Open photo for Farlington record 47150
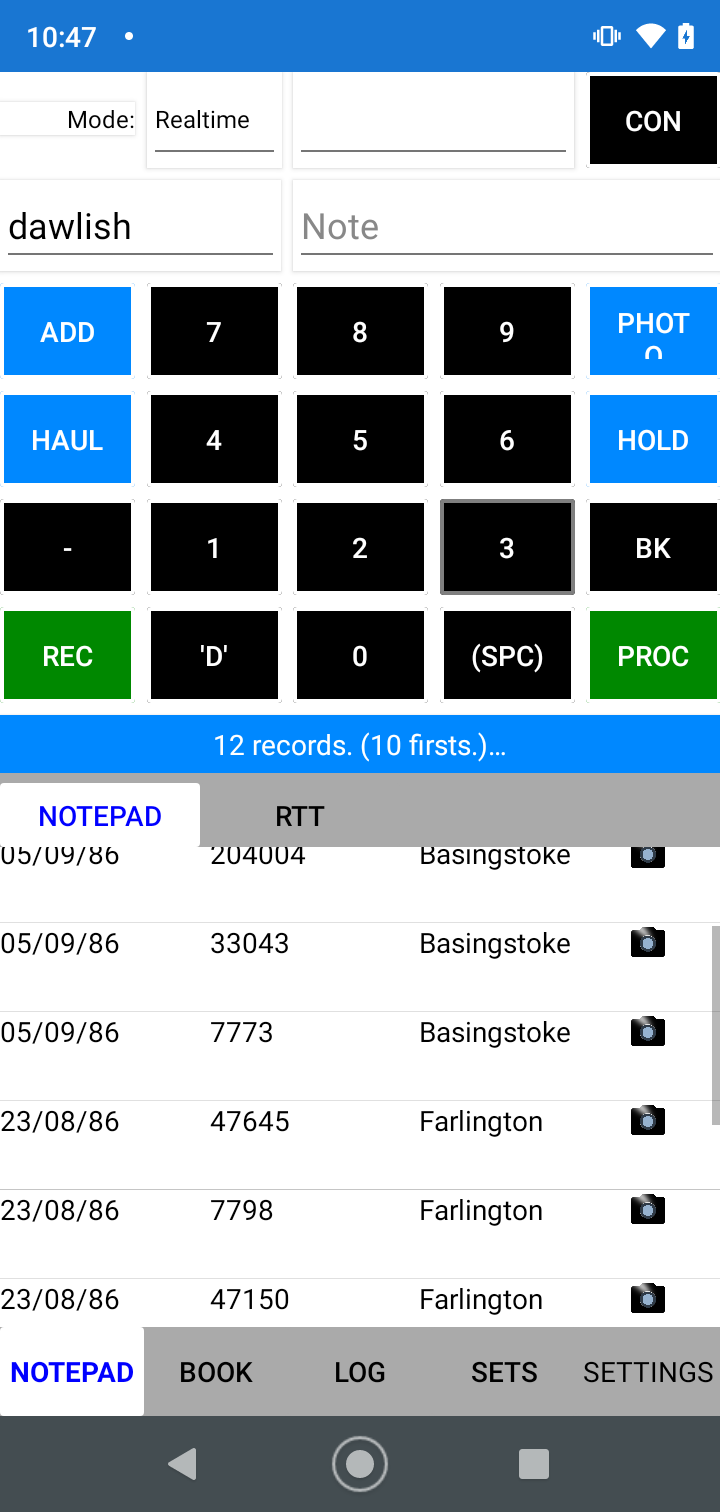This screenshot has width=720, height=1512. click(x=647, y=1298)
